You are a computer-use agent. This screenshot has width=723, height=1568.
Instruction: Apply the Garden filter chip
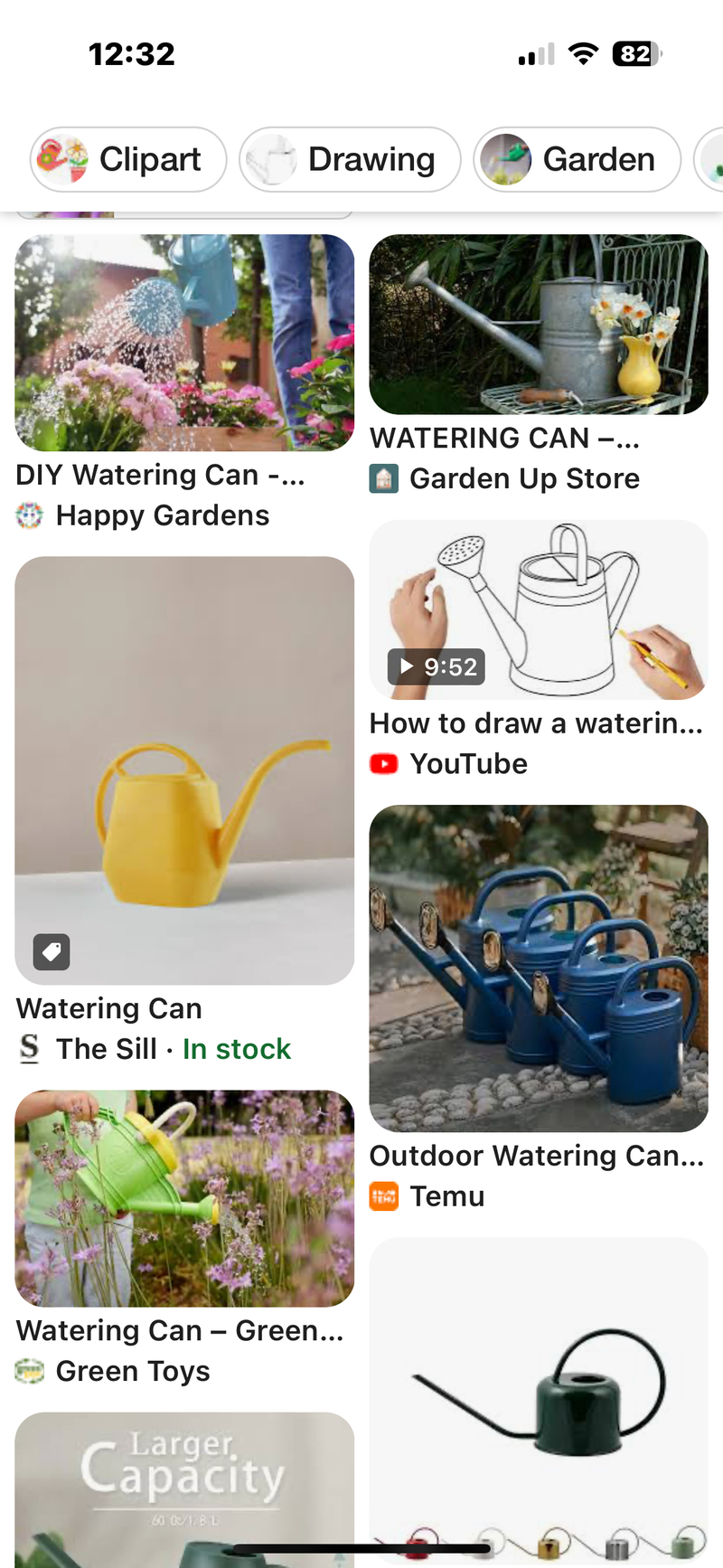577,160
